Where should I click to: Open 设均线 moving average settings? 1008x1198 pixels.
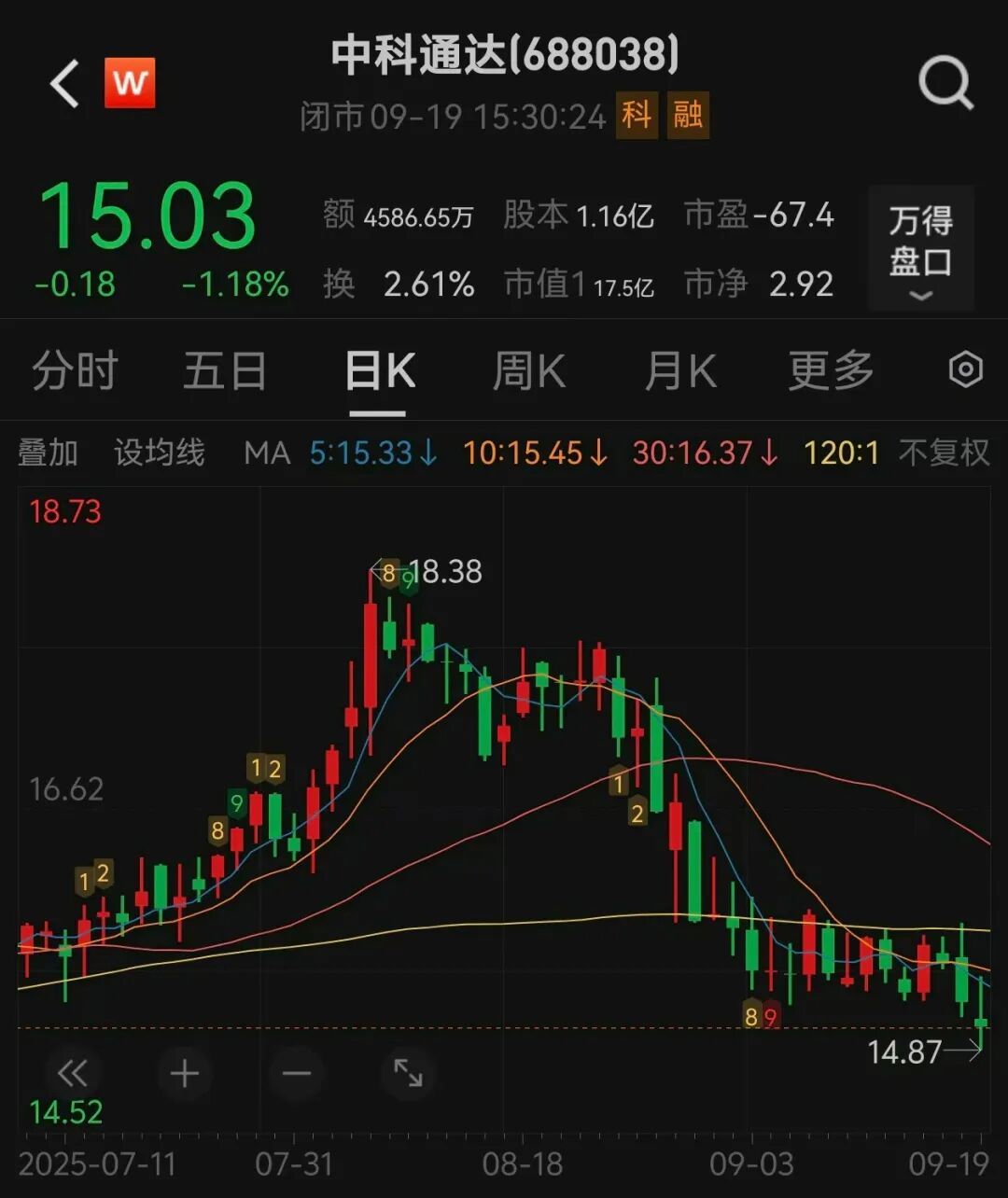coord(159,453)
